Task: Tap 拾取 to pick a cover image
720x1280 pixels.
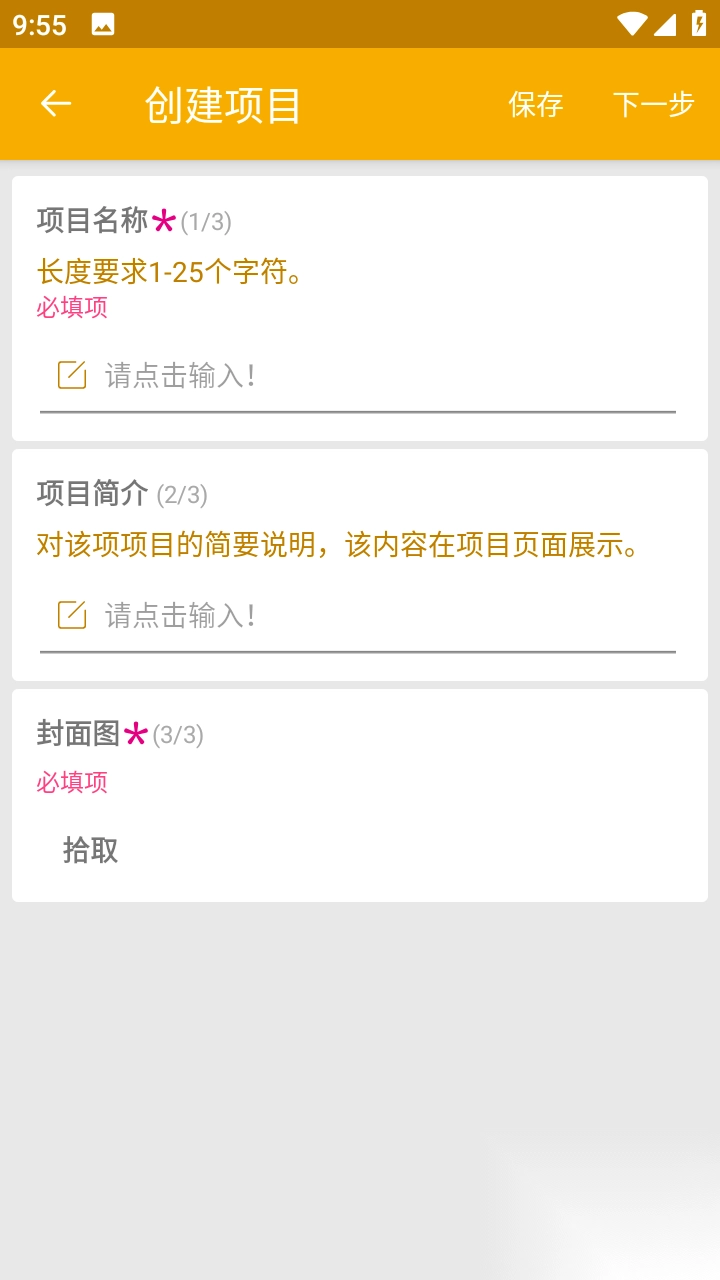Action: (x=91, y=850)
